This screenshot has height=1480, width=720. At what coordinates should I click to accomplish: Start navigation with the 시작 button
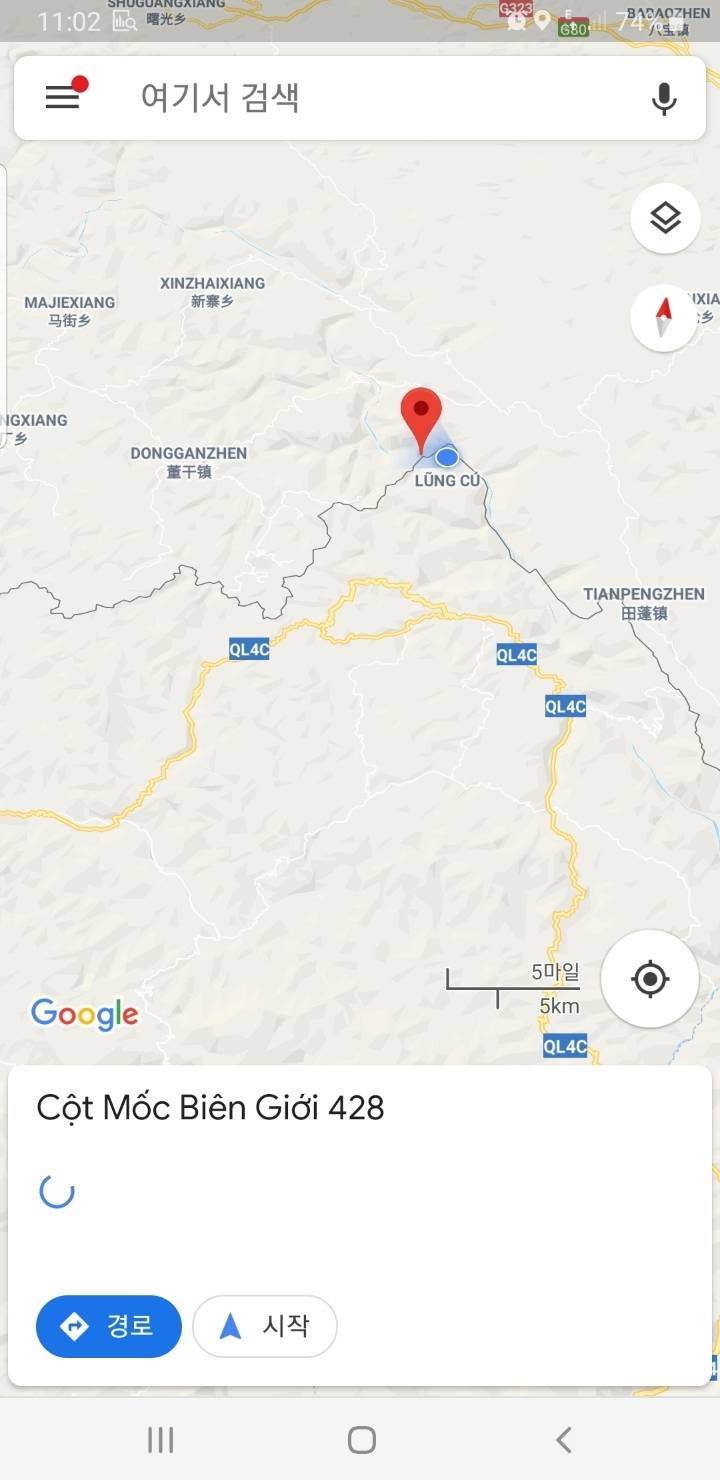(x=265, y=1326)
